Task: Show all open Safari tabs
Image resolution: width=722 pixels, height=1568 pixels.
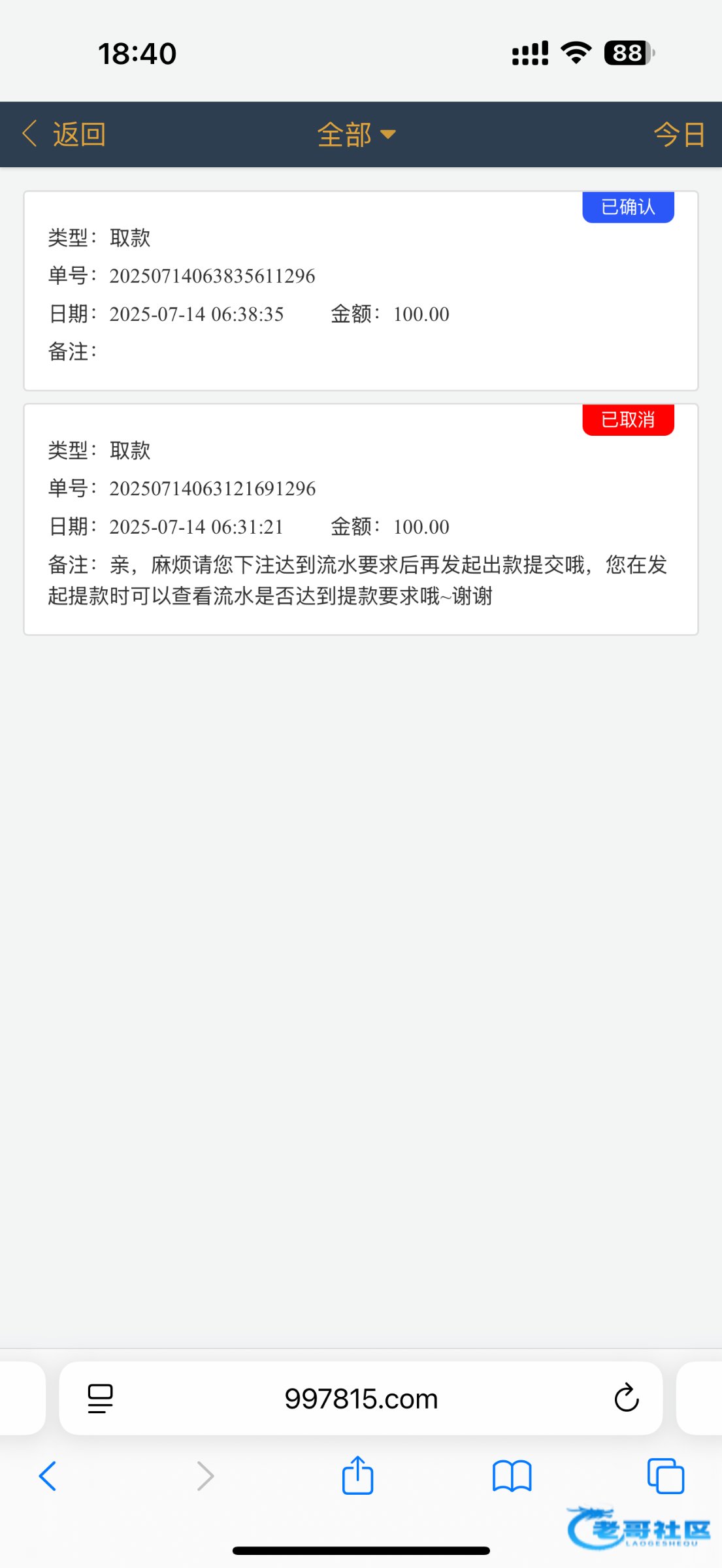Action: pos(665,1476)
